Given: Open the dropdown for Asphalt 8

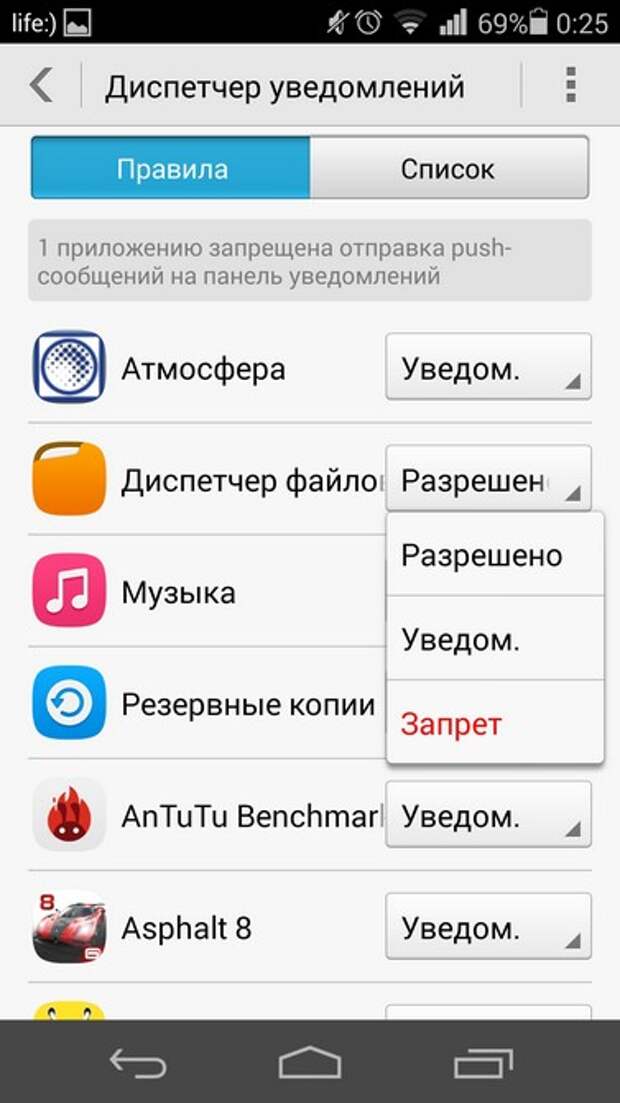Looking at the screenshot, I should pyautogui.click(x=488, y=927).
